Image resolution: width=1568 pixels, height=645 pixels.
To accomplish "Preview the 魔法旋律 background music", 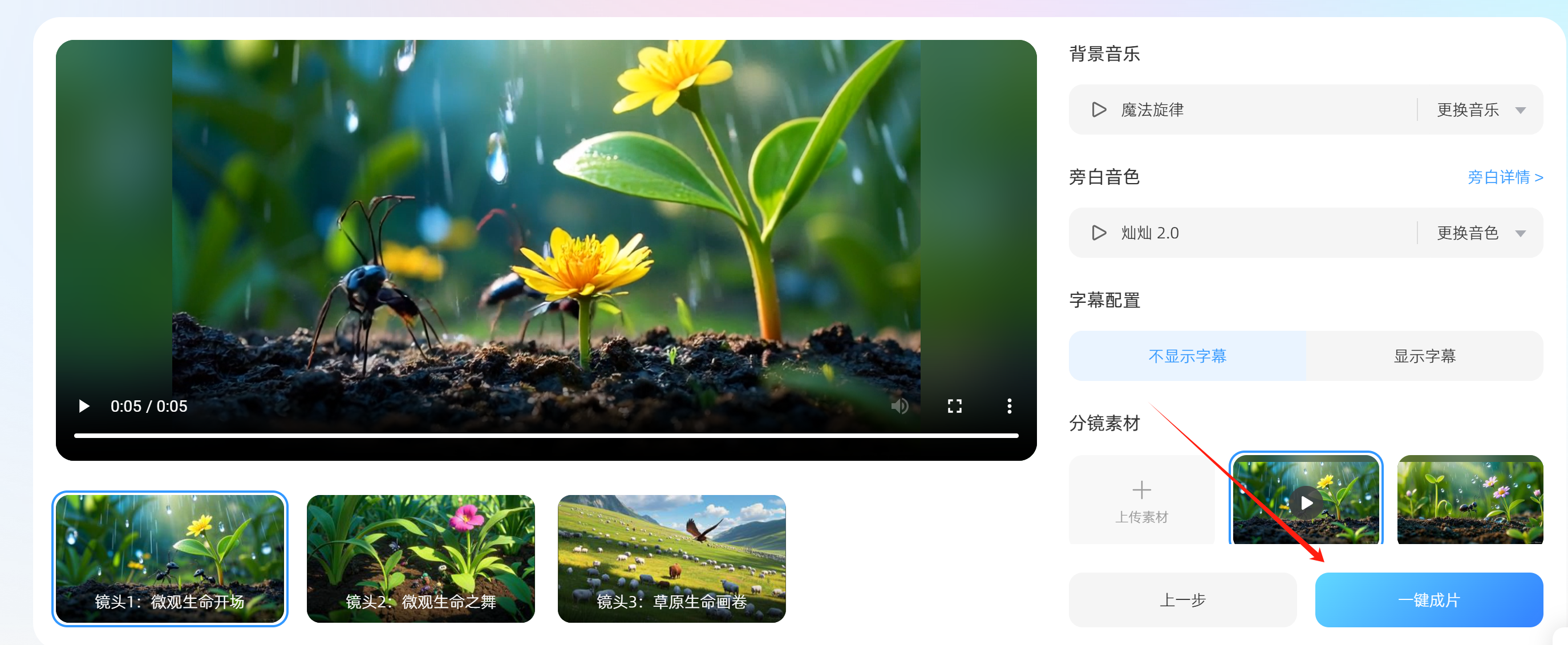I will pyautogui.click(x=1099, y=110).
